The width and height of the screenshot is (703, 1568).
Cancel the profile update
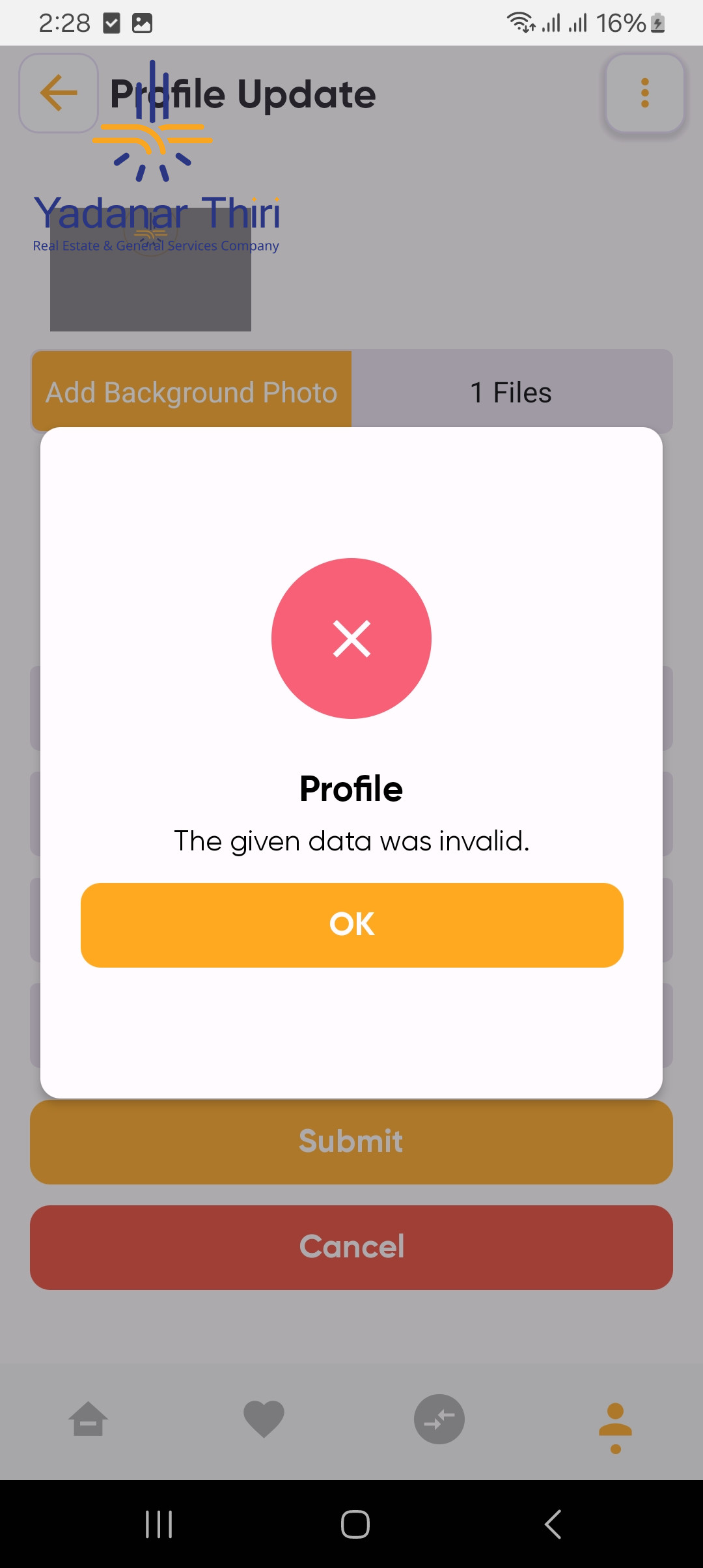[x=351, y=1247]
